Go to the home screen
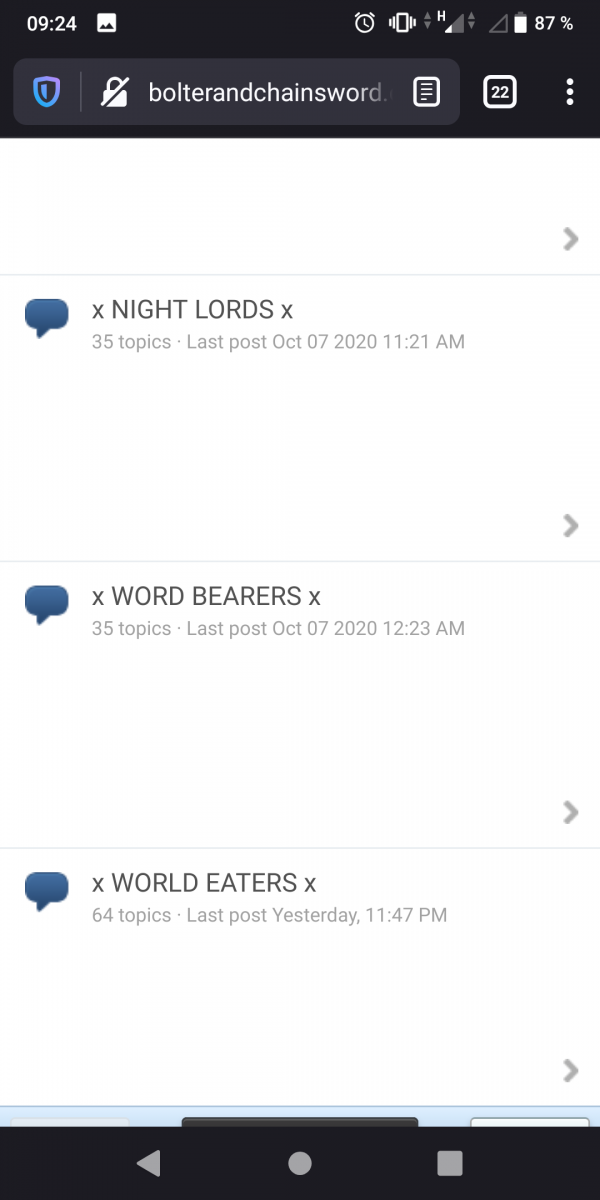Viewport: 600px width, 1200px height. 299,1163
